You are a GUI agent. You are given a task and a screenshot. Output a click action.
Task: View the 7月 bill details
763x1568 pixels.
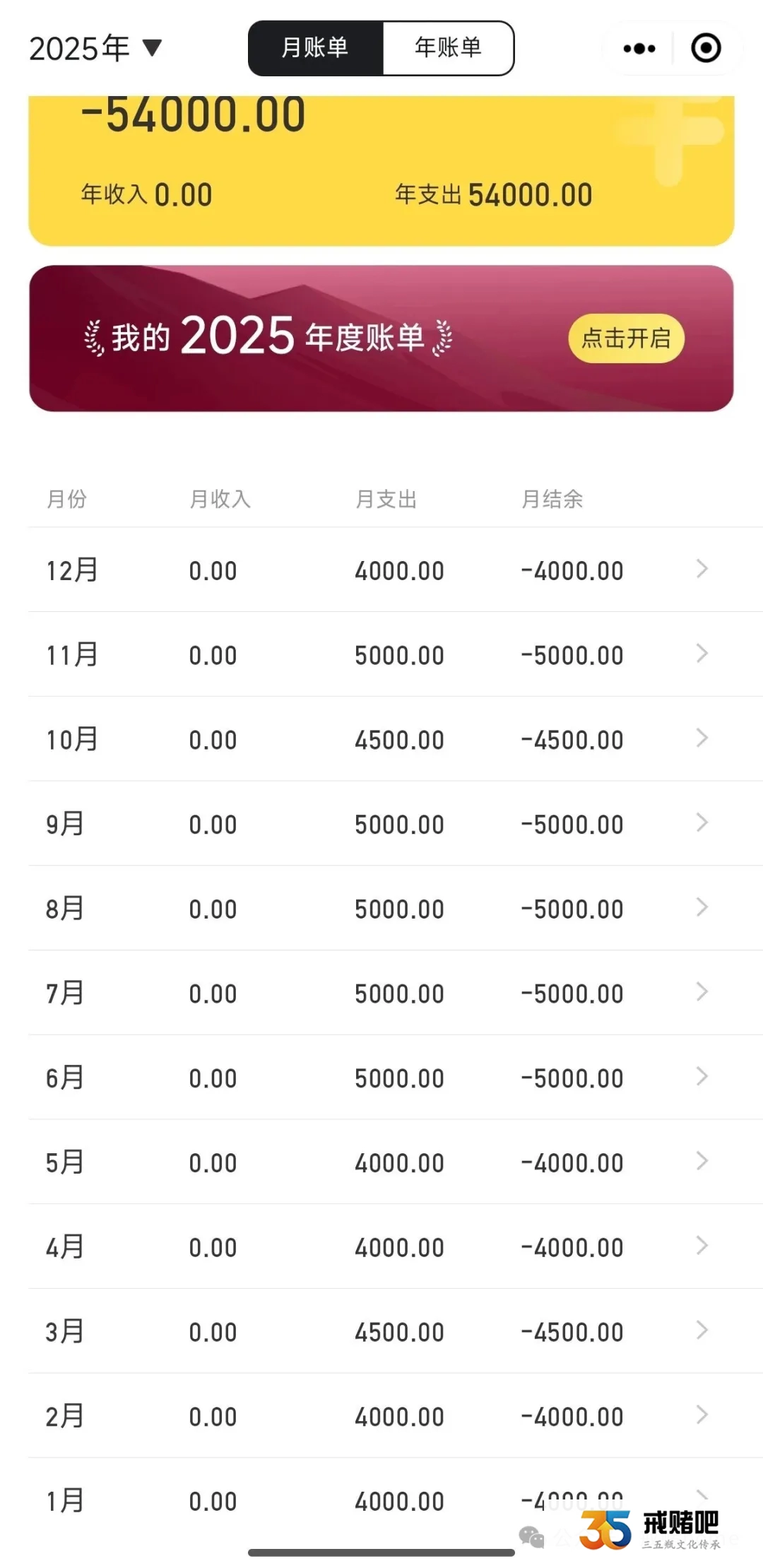pyautogui.click(x=381, y=993)
